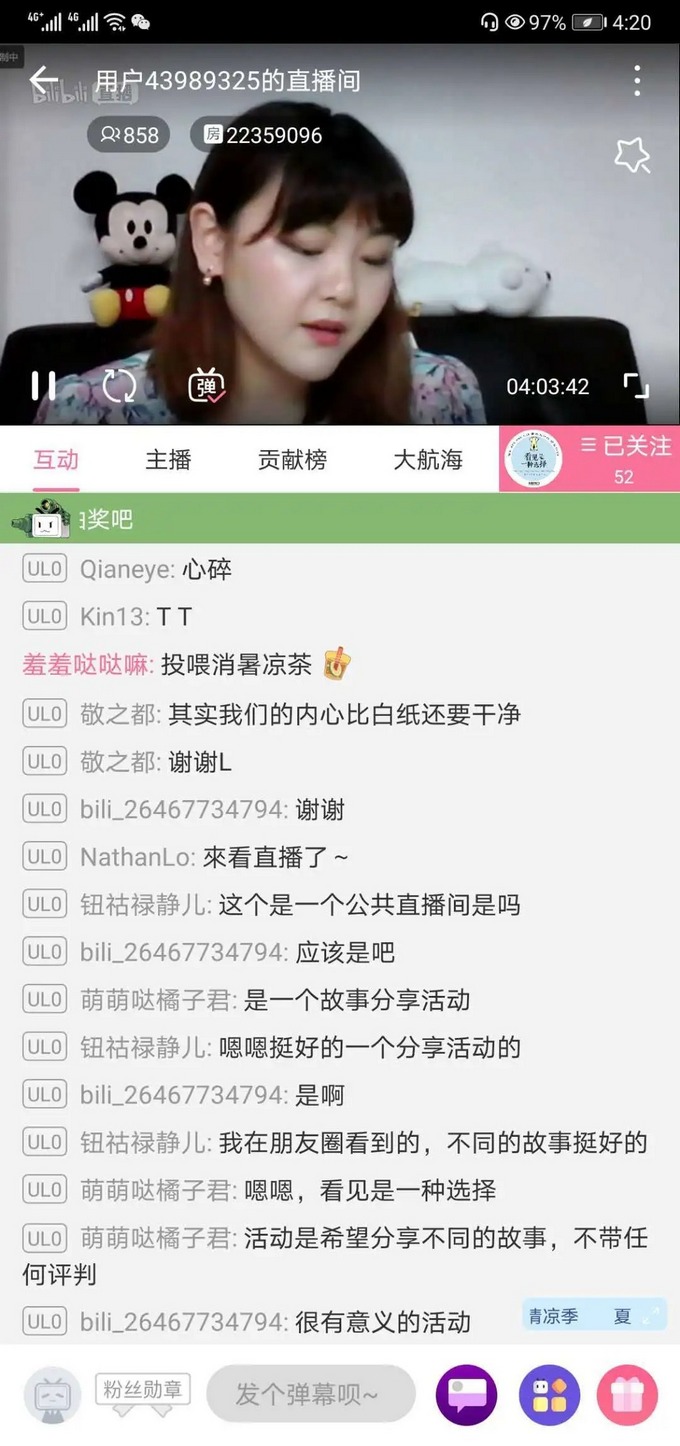The width and height of the screenshot is (680, 1446).
Task: Pause the live stream
Action: (x=43, y=386)
